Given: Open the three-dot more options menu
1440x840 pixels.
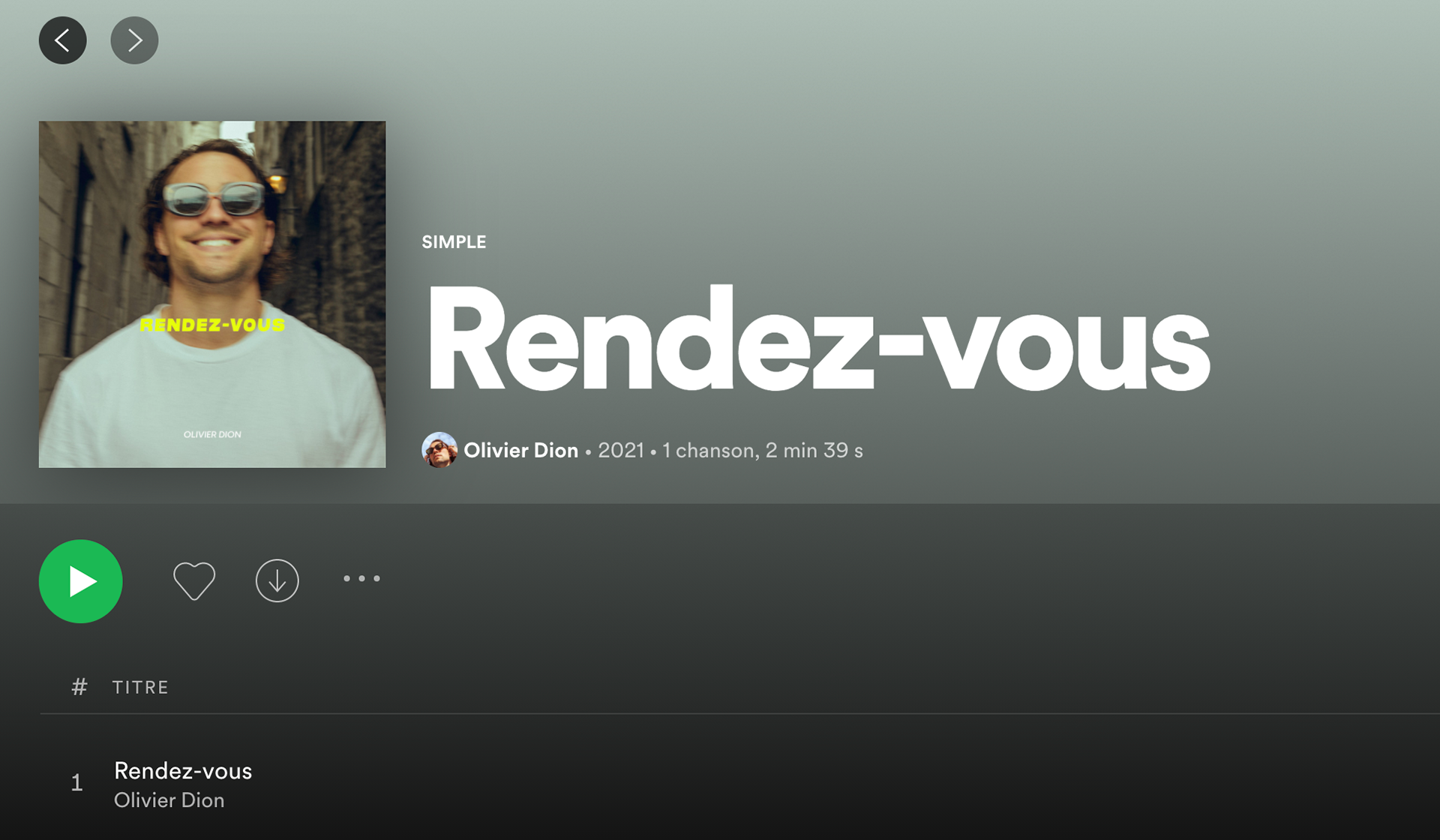Looking at the screenshot, I should pos(361,578).
